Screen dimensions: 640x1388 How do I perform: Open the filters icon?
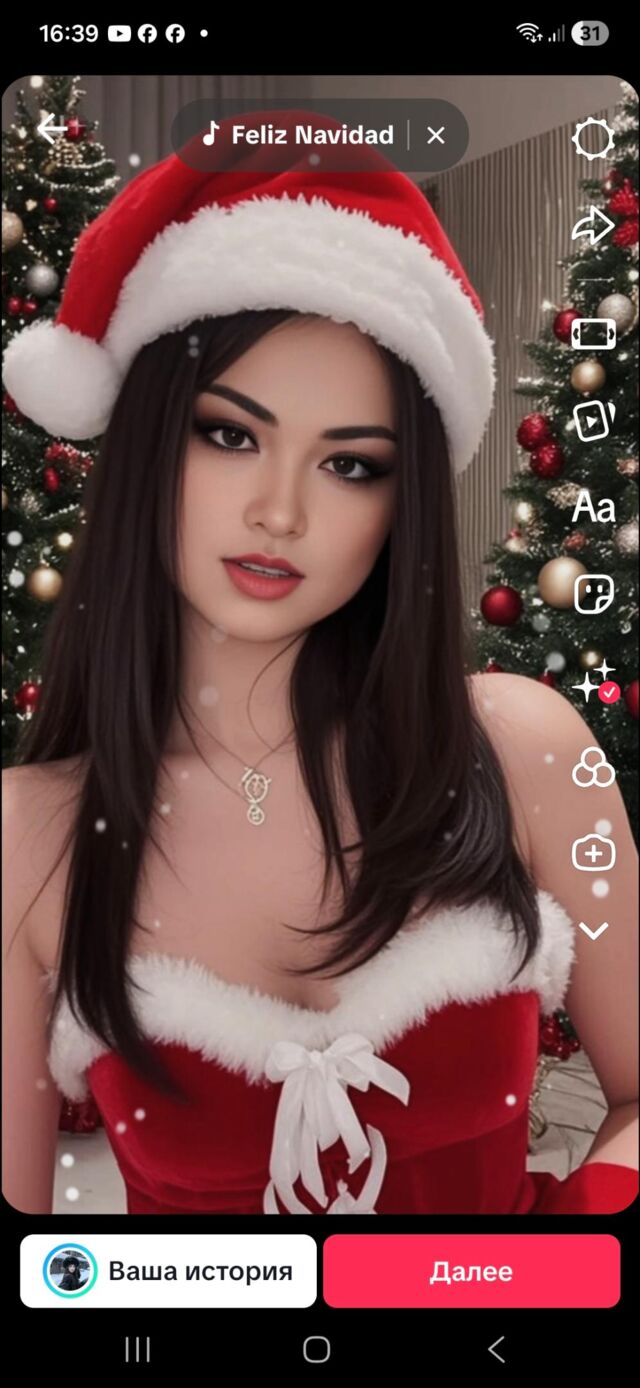tap(593, 768)
